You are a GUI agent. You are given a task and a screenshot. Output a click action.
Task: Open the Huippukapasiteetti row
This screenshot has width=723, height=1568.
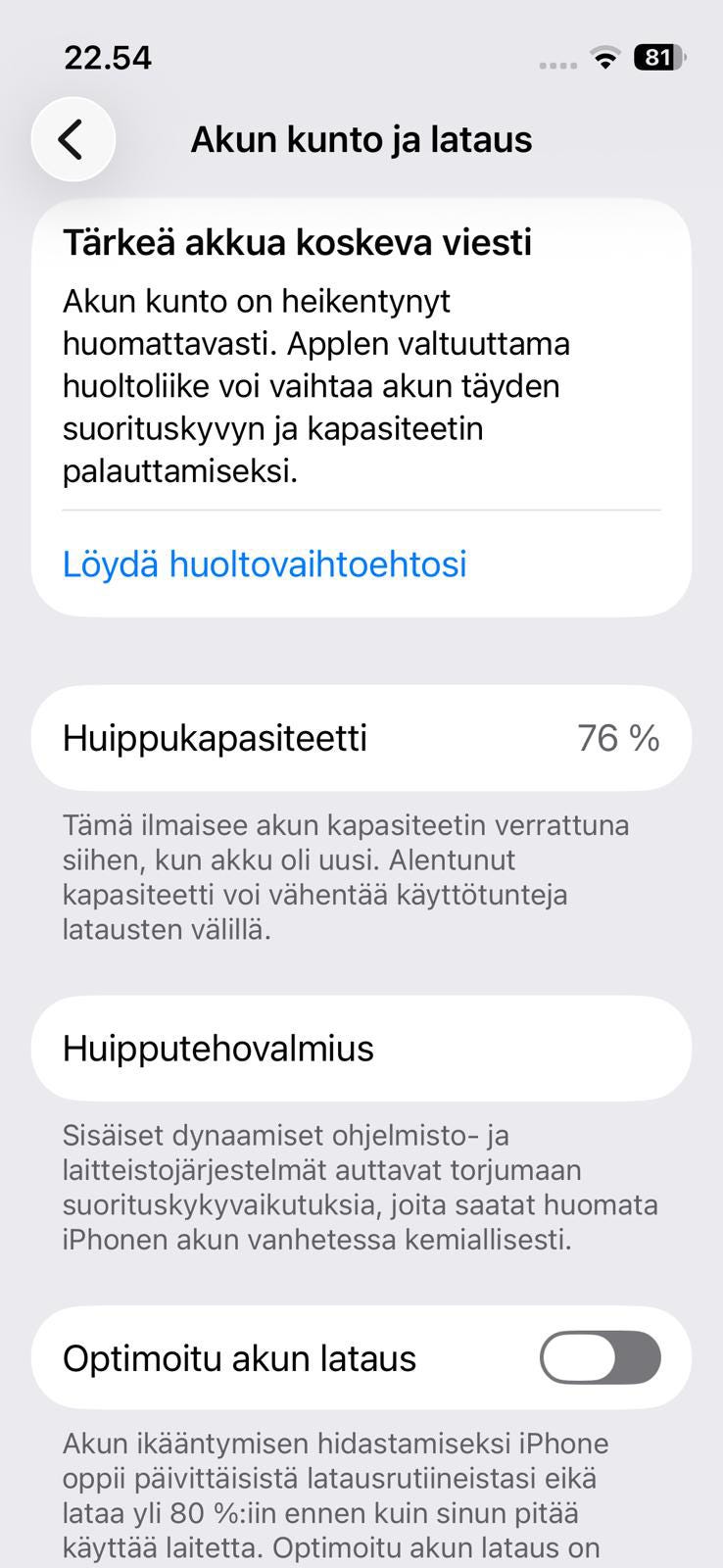[361, 738]
